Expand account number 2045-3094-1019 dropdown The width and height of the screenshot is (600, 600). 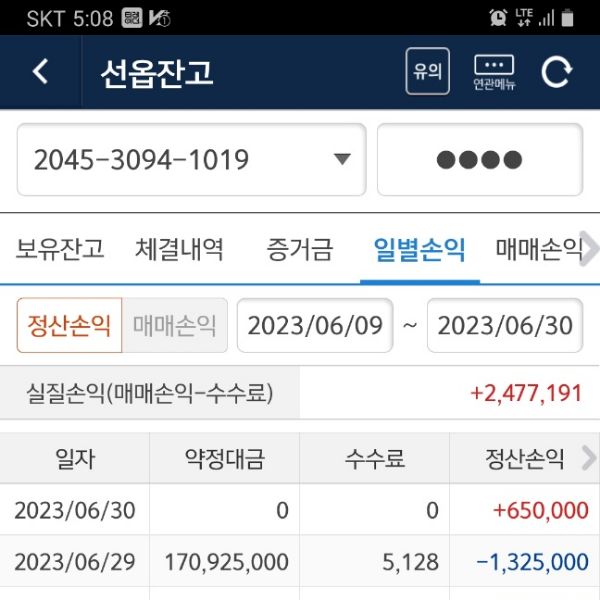coord(342,160)
